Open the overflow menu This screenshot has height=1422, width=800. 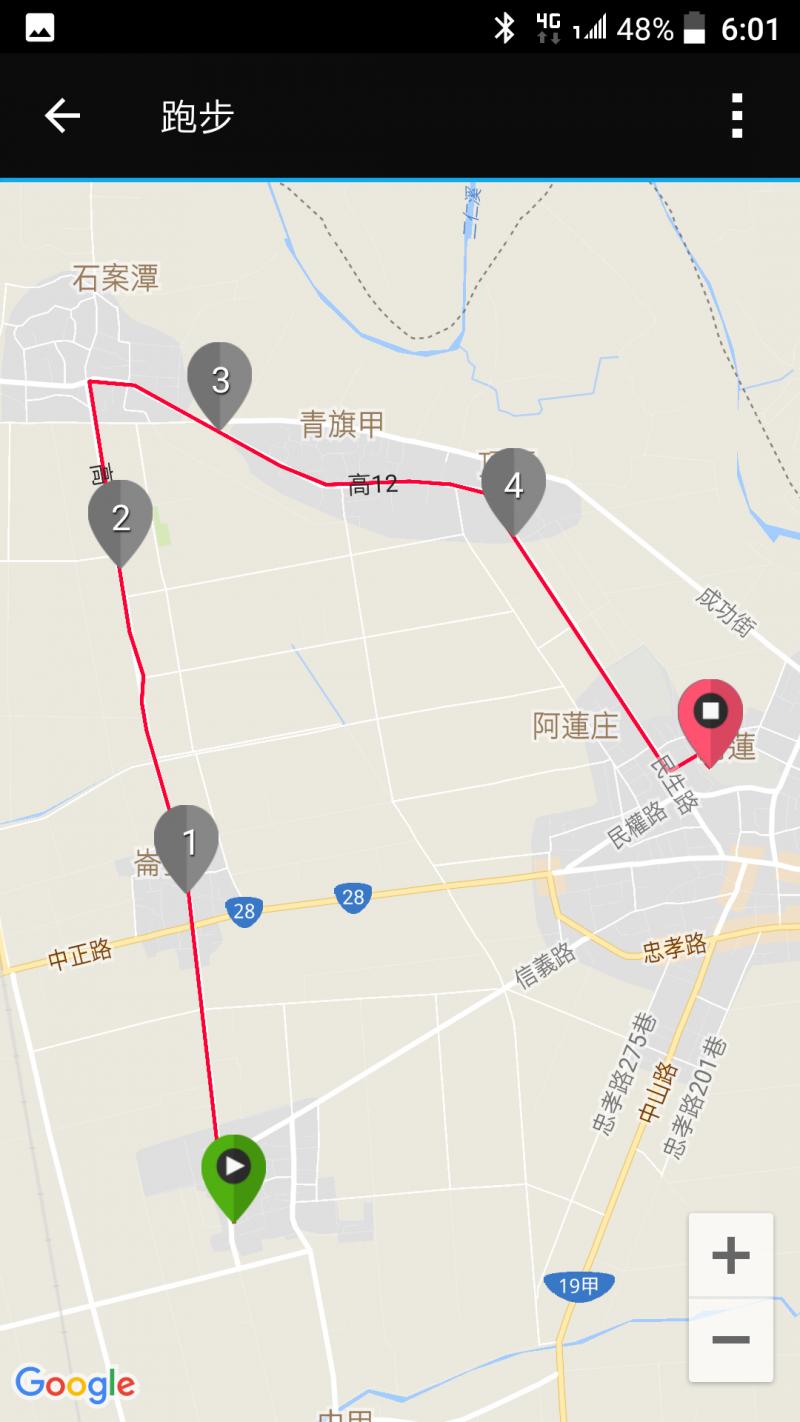[x=737, y=117]
